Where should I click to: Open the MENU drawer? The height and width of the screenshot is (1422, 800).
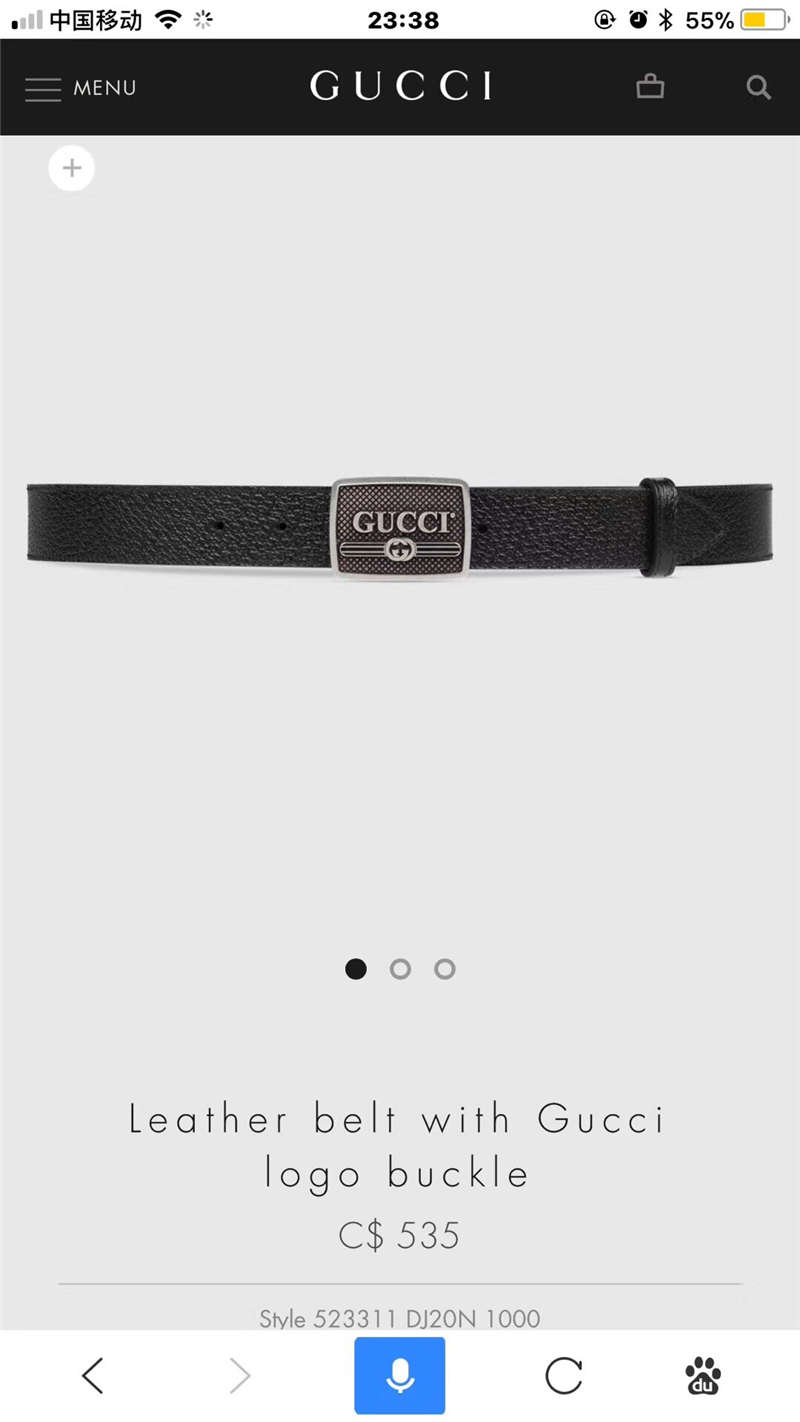81,88
